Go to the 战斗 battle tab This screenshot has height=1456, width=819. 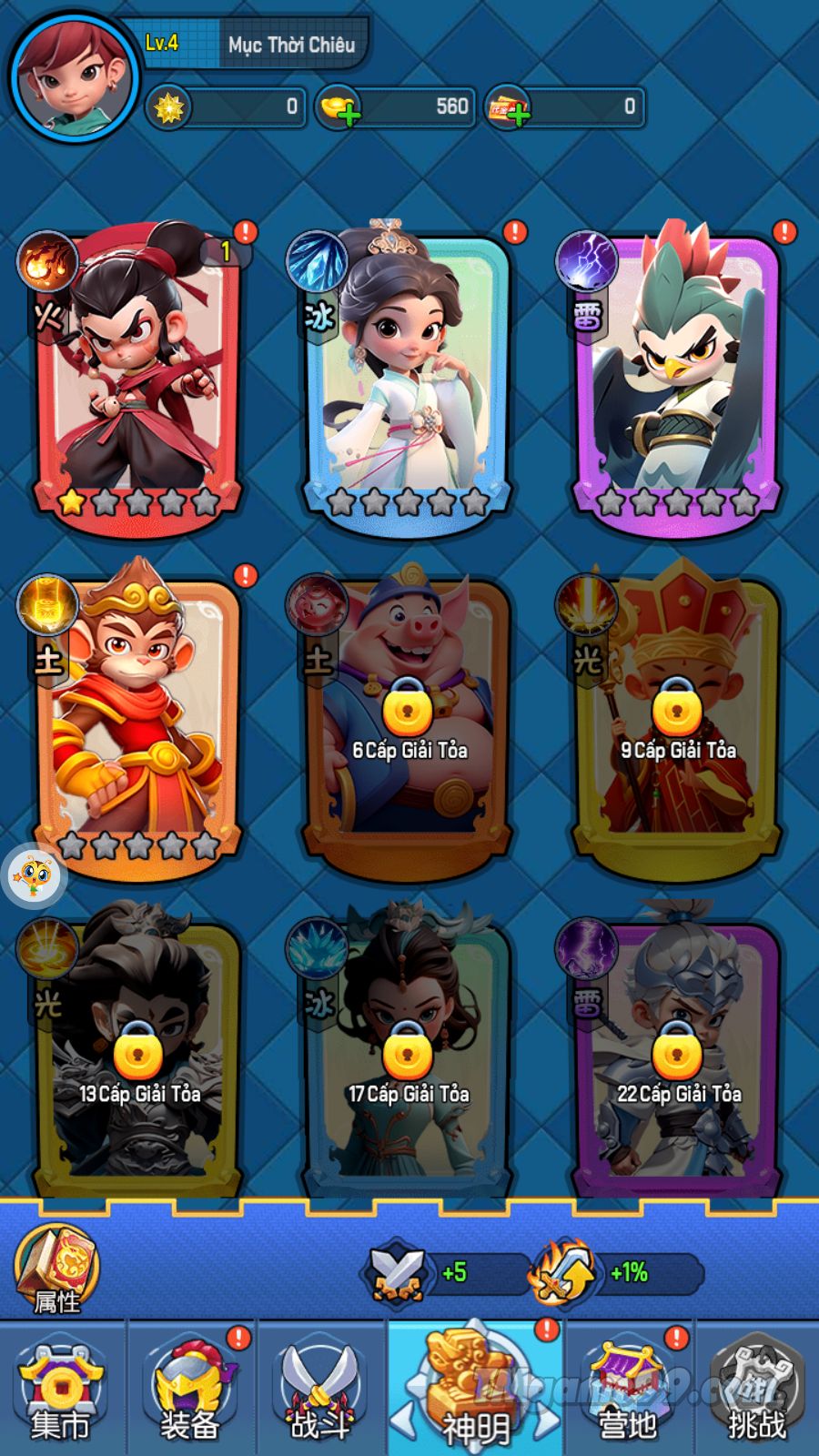(x=319, y=1392)
